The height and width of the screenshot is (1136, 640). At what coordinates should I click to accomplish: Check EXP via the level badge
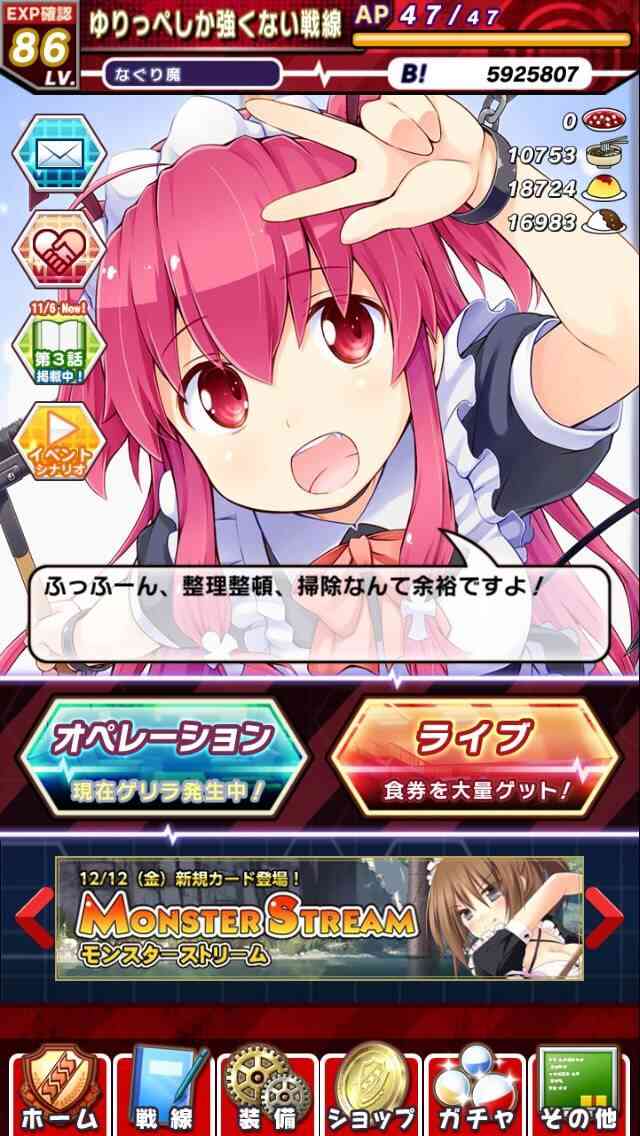click(x=41, y=45)
